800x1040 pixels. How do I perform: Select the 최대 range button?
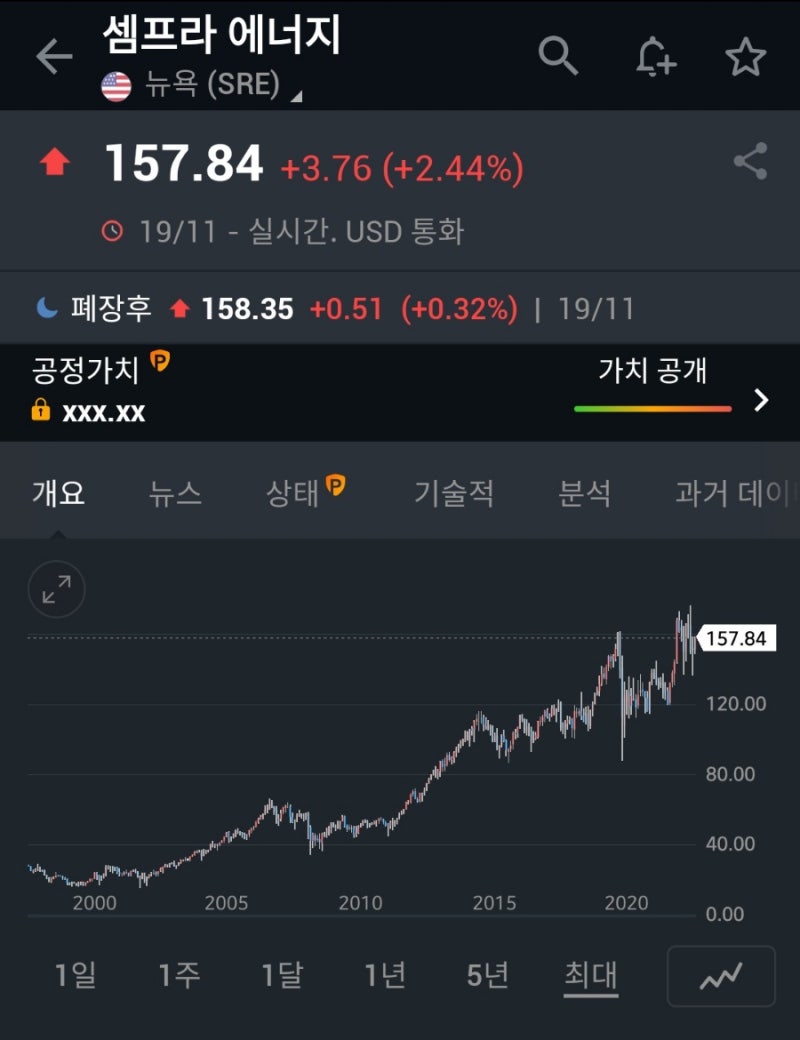591,976
